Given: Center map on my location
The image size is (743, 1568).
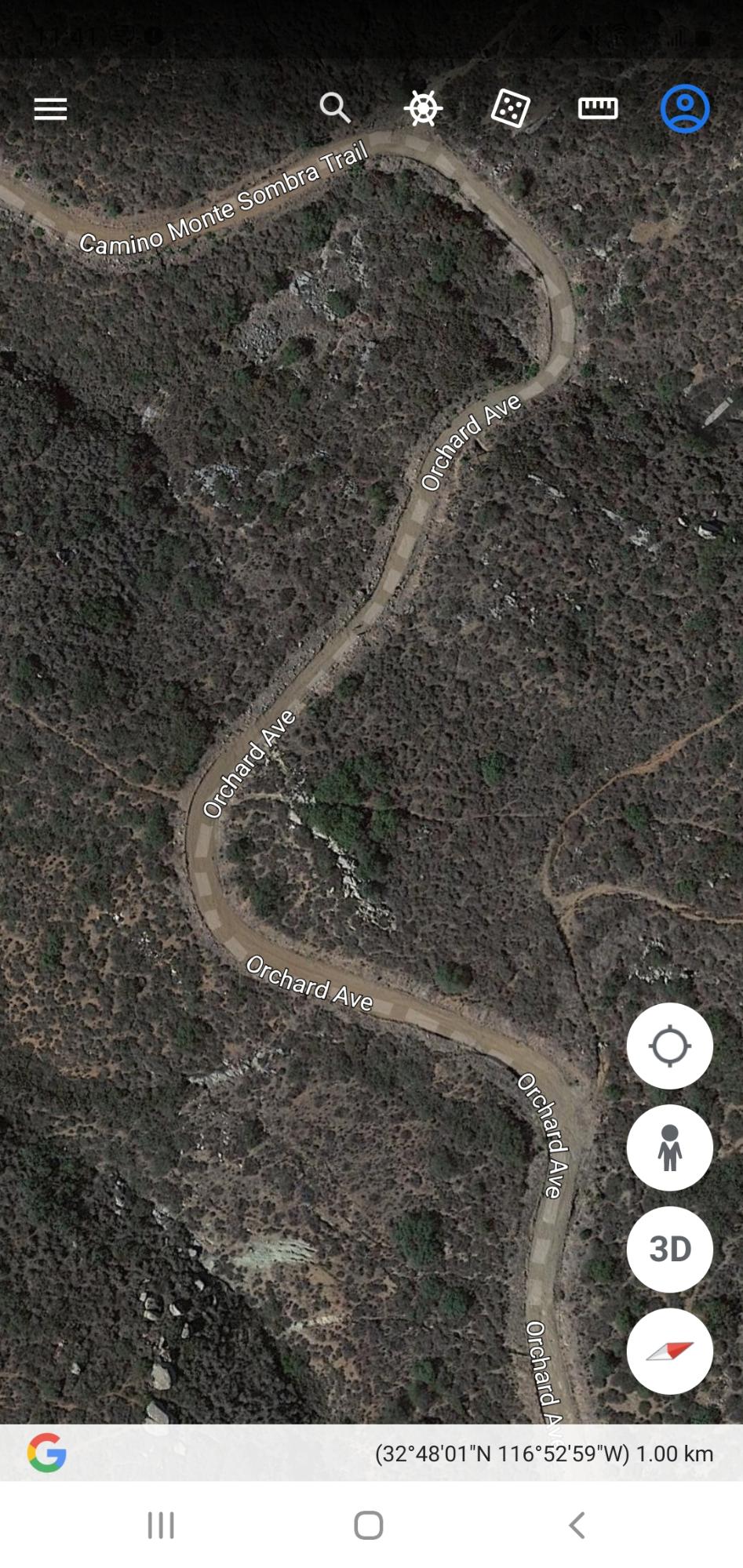Looking at the screenshot, I should (669, 1046).
